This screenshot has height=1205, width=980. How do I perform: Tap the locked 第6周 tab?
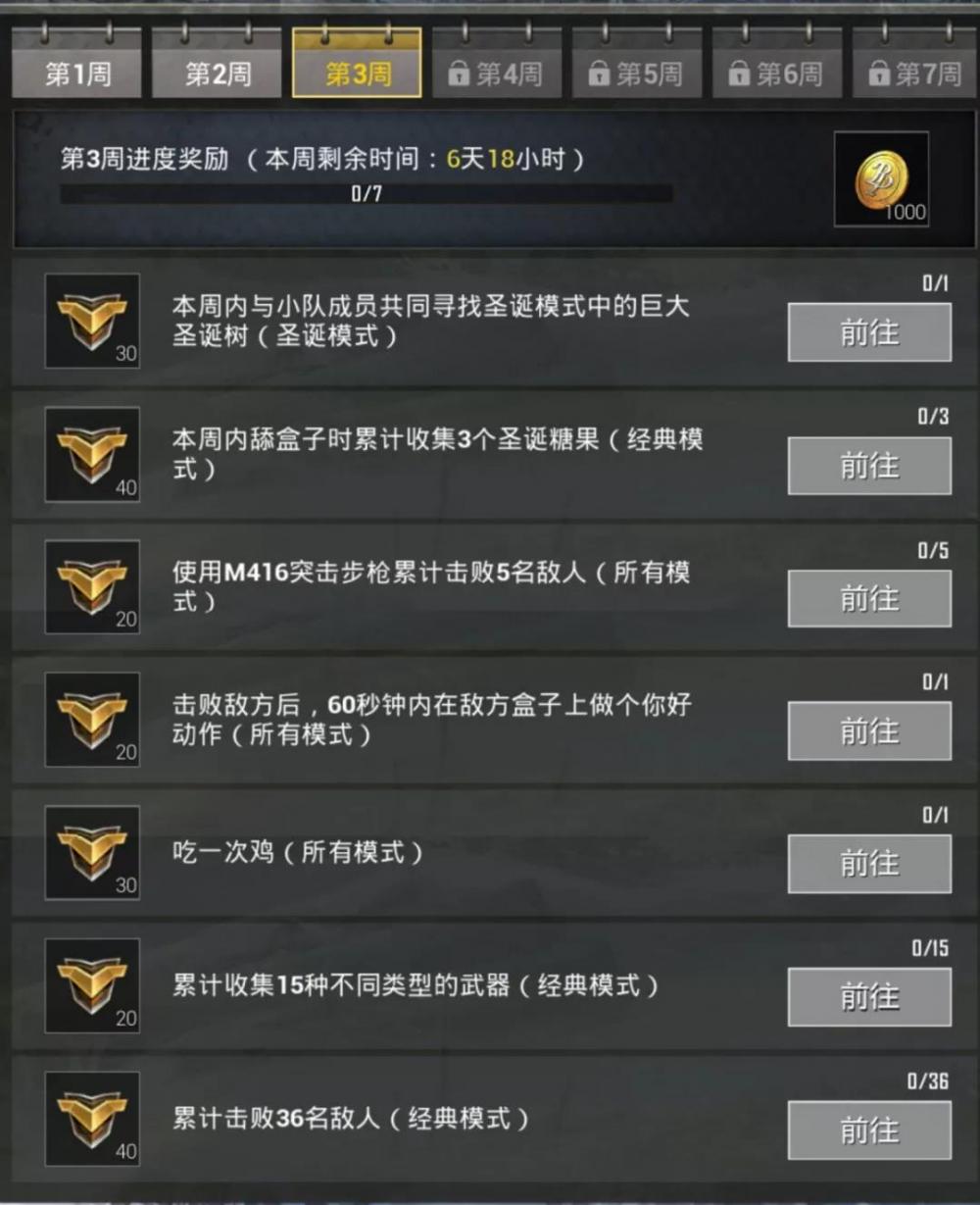tap(777, 72)
